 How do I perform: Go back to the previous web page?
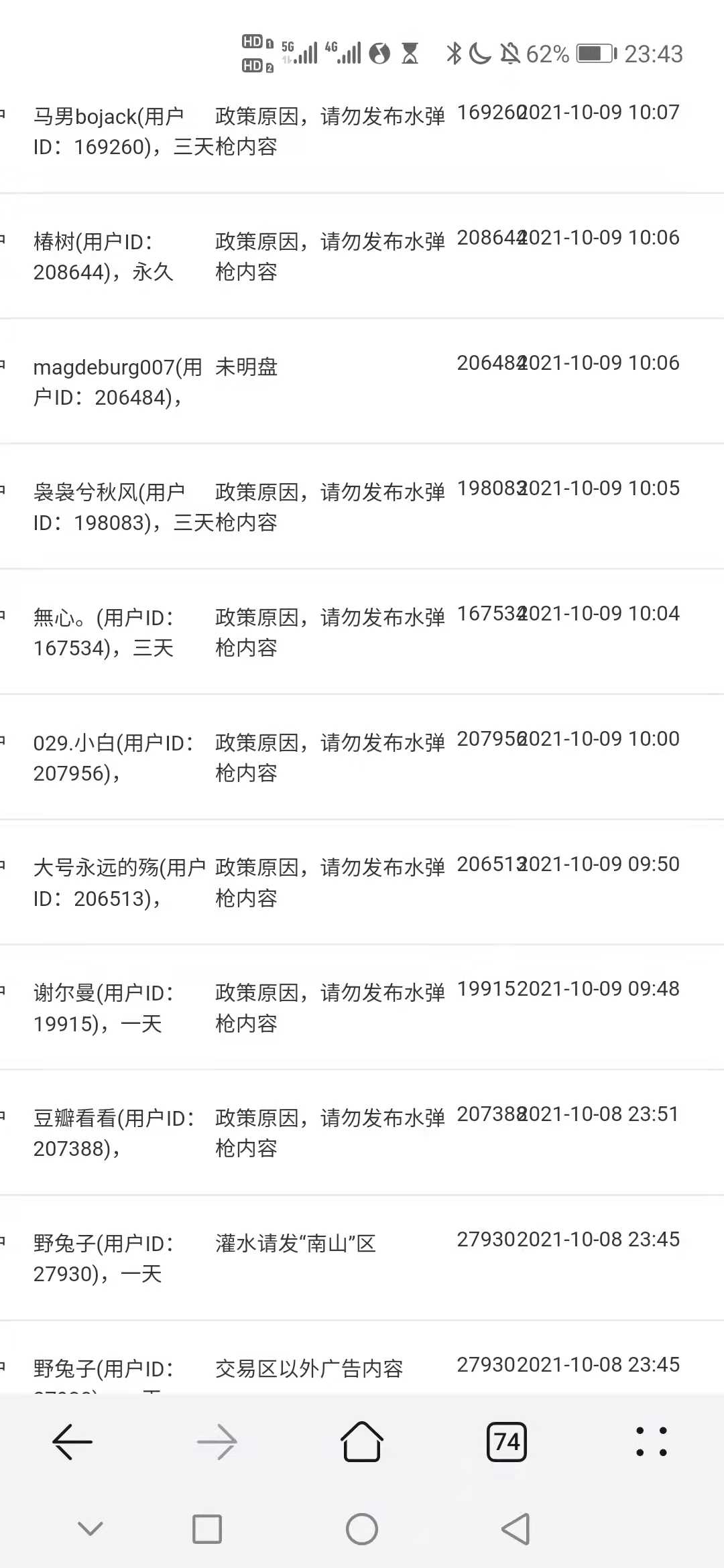click(x=72, y=1441)
